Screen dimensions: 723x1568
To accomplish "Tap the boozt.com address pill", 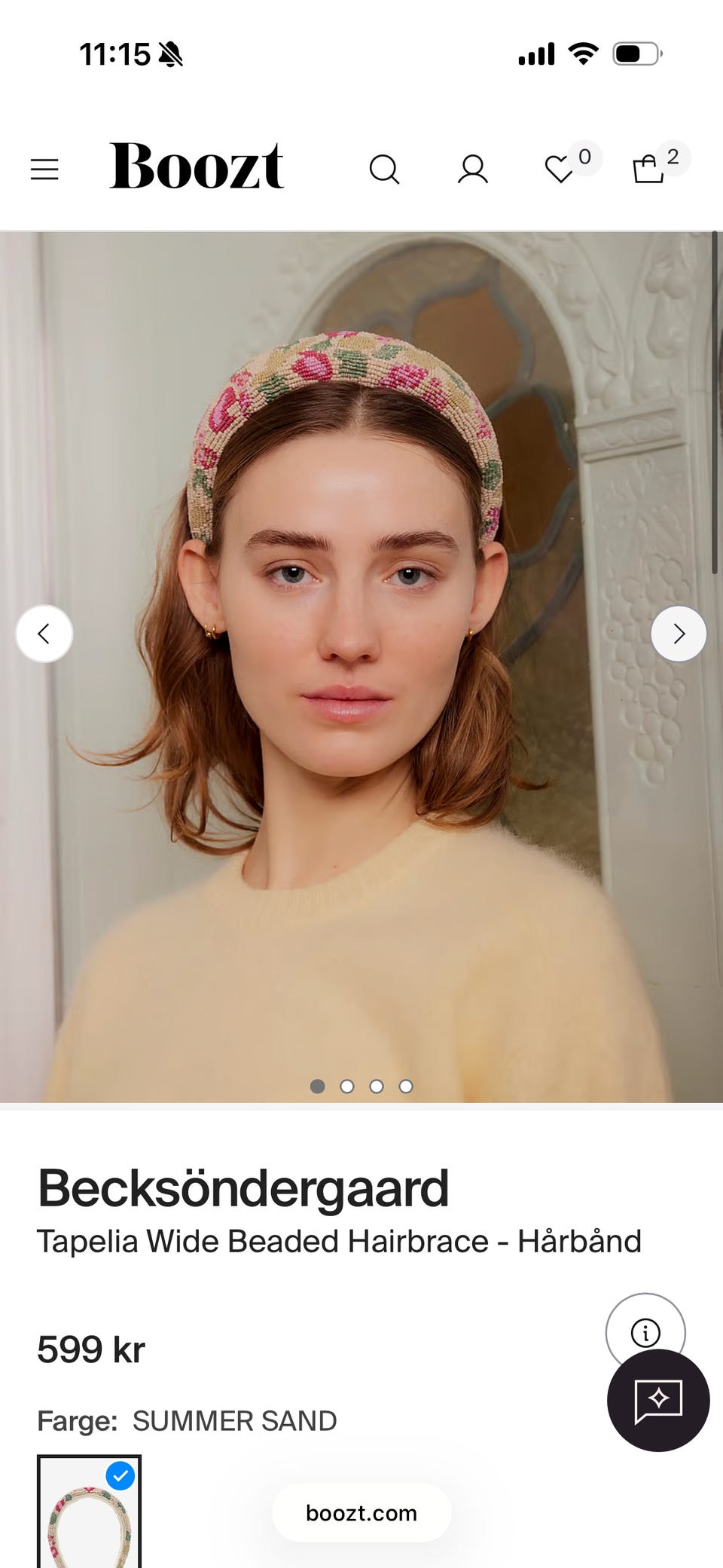I will click(361, 1513).
